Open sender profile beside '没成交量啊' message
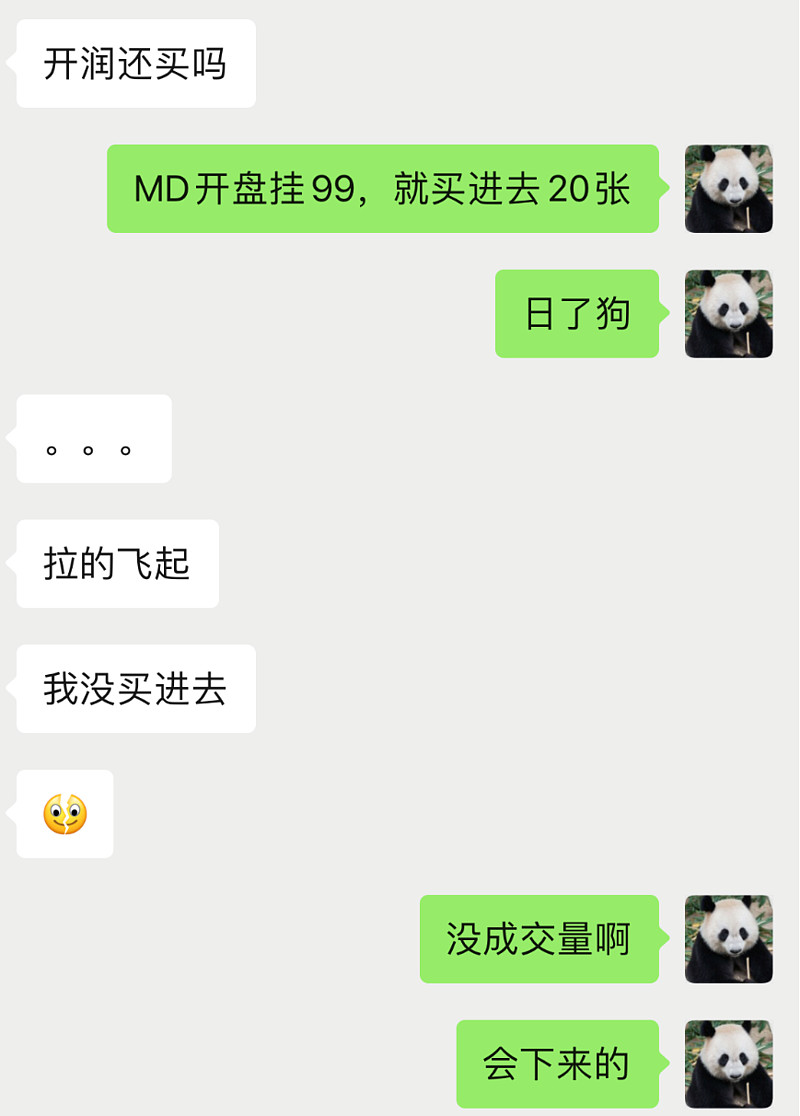This screenshot has width=800, height=1116. [728, 939]
